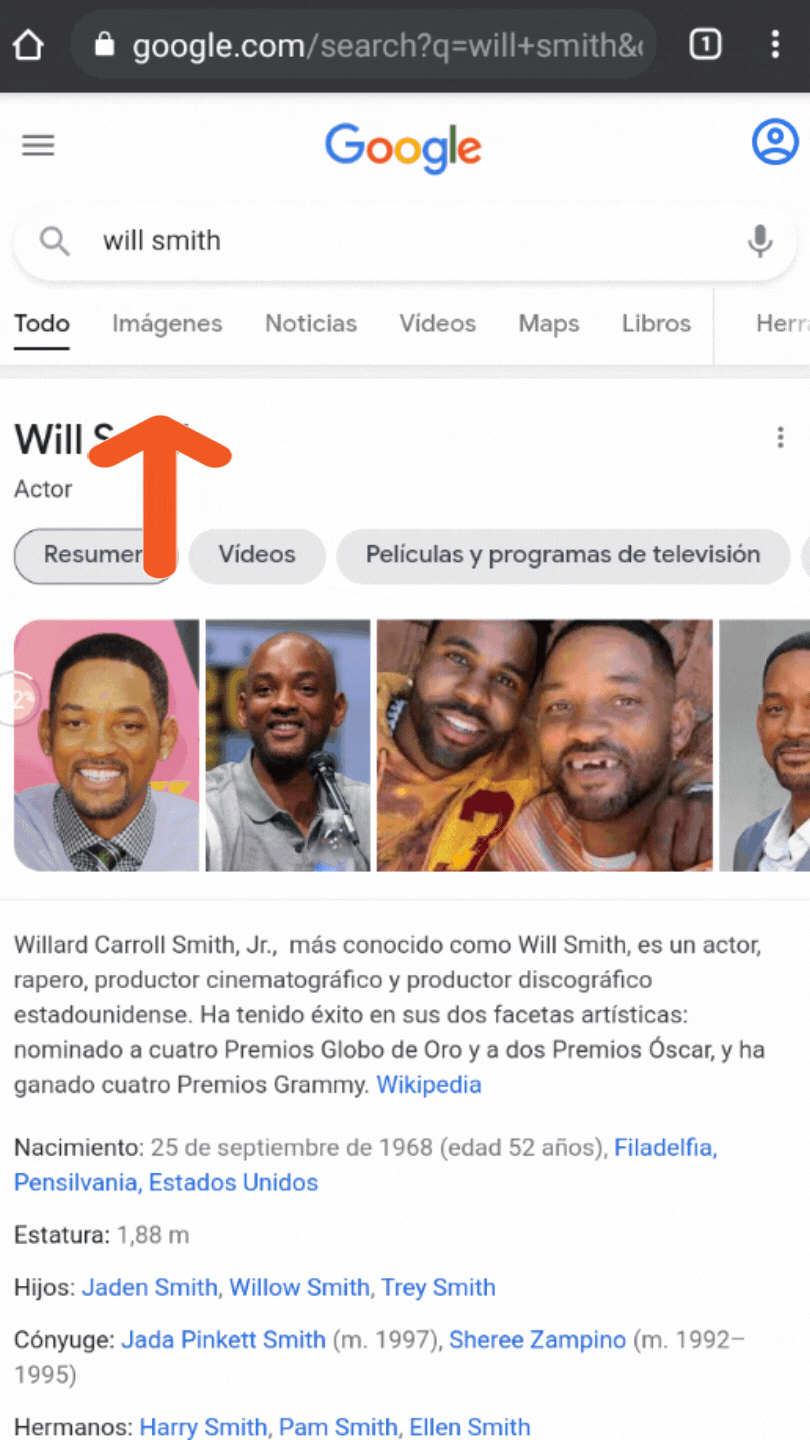Switch to the Noticias tab

point(310,324)
